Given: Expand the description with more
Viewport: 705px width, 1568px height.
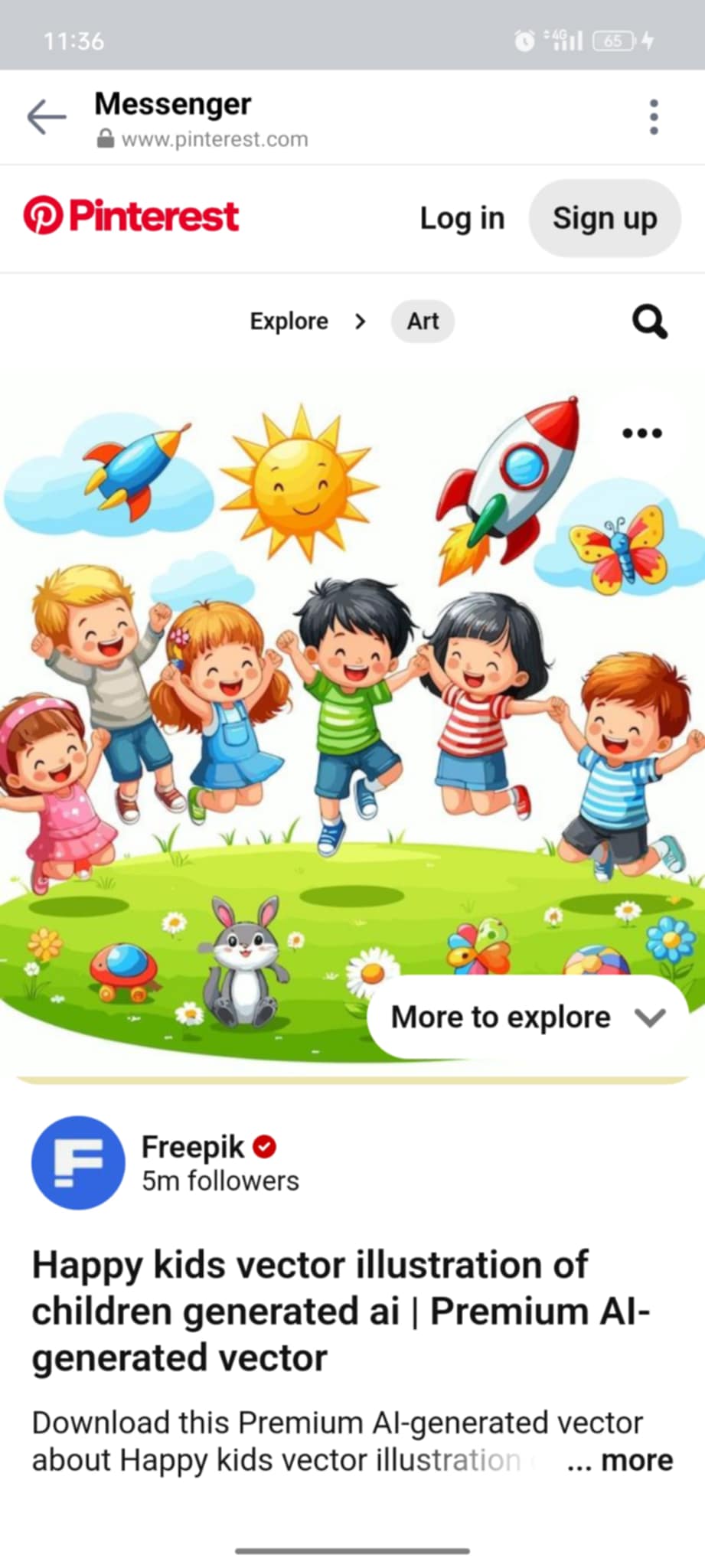Looking at the screenshot, I should click(x=635, y=1460).
